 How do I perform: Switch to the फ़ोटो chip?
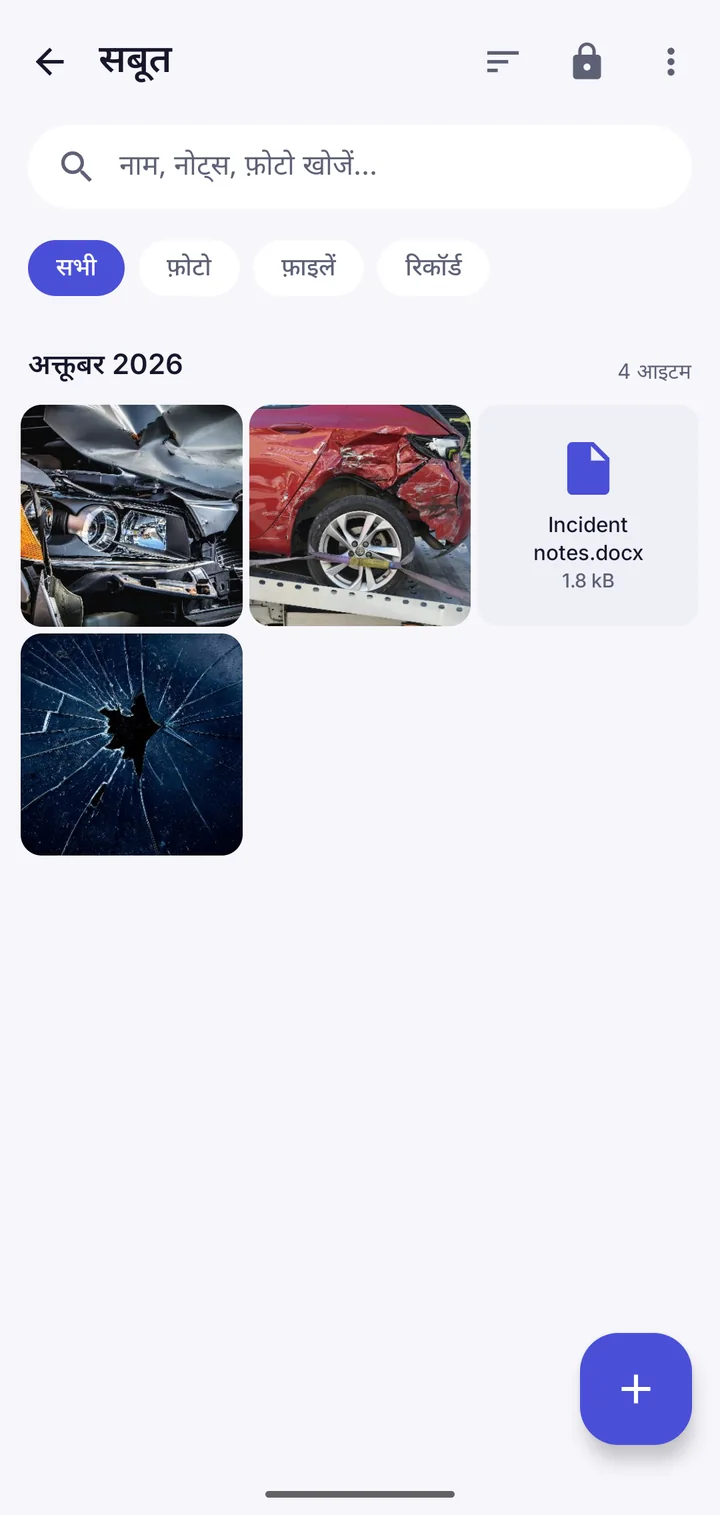[189, 268]
